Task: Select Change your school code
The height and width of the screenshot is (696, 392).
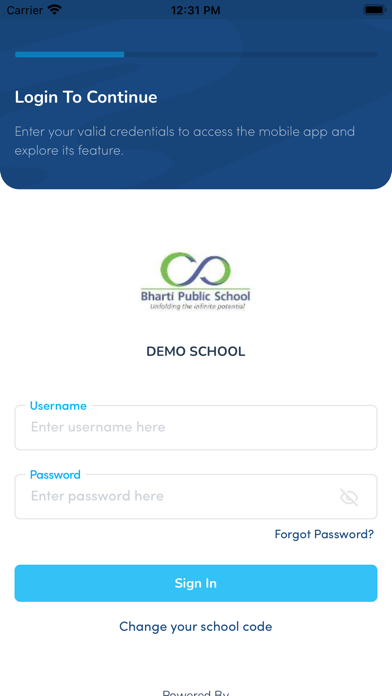Action: pyautogui.click(x=196, y=626)
